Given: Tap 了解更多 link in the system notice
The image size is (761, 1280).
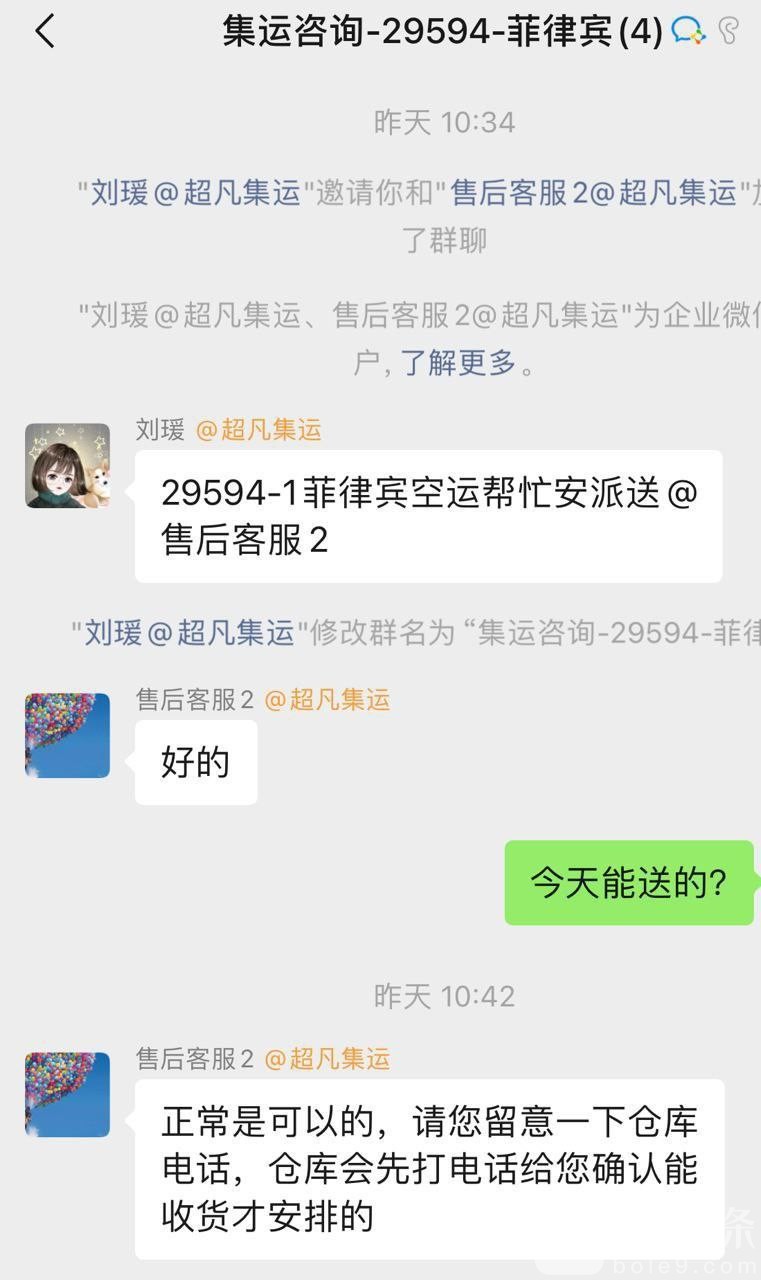Looking at the screenshot, I should [458, 362].
